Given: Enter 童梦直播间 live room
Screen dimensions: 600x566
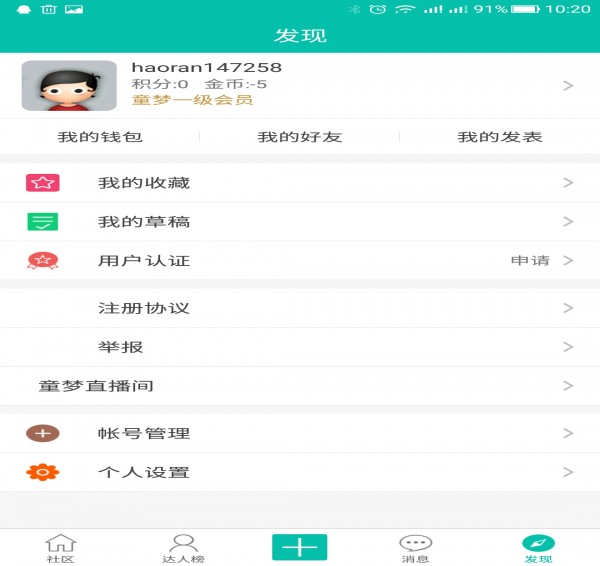Looking at the screenshot, I should [300, 386].
